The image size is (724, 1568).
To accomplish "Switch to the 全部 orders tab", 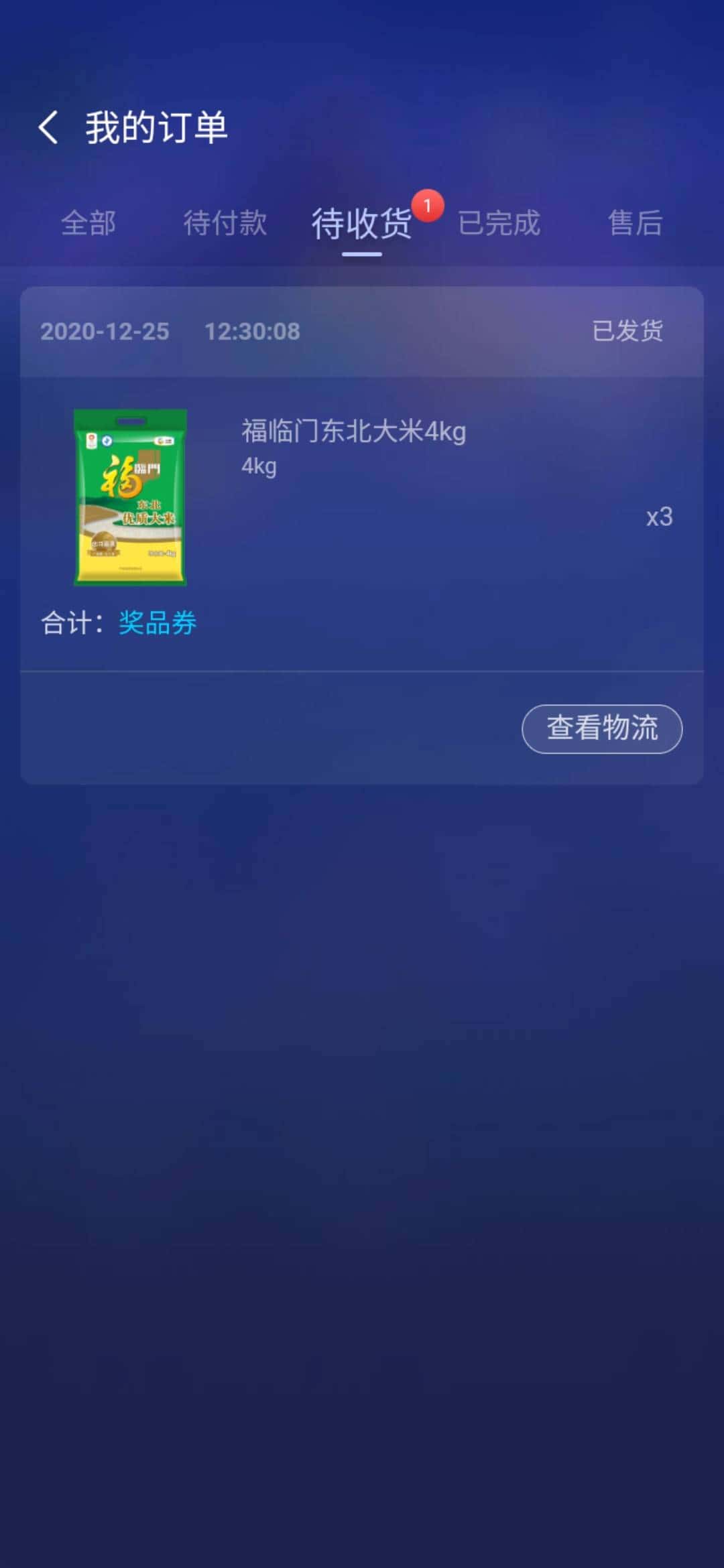I will pyautogui.click(x=89, y=224).
